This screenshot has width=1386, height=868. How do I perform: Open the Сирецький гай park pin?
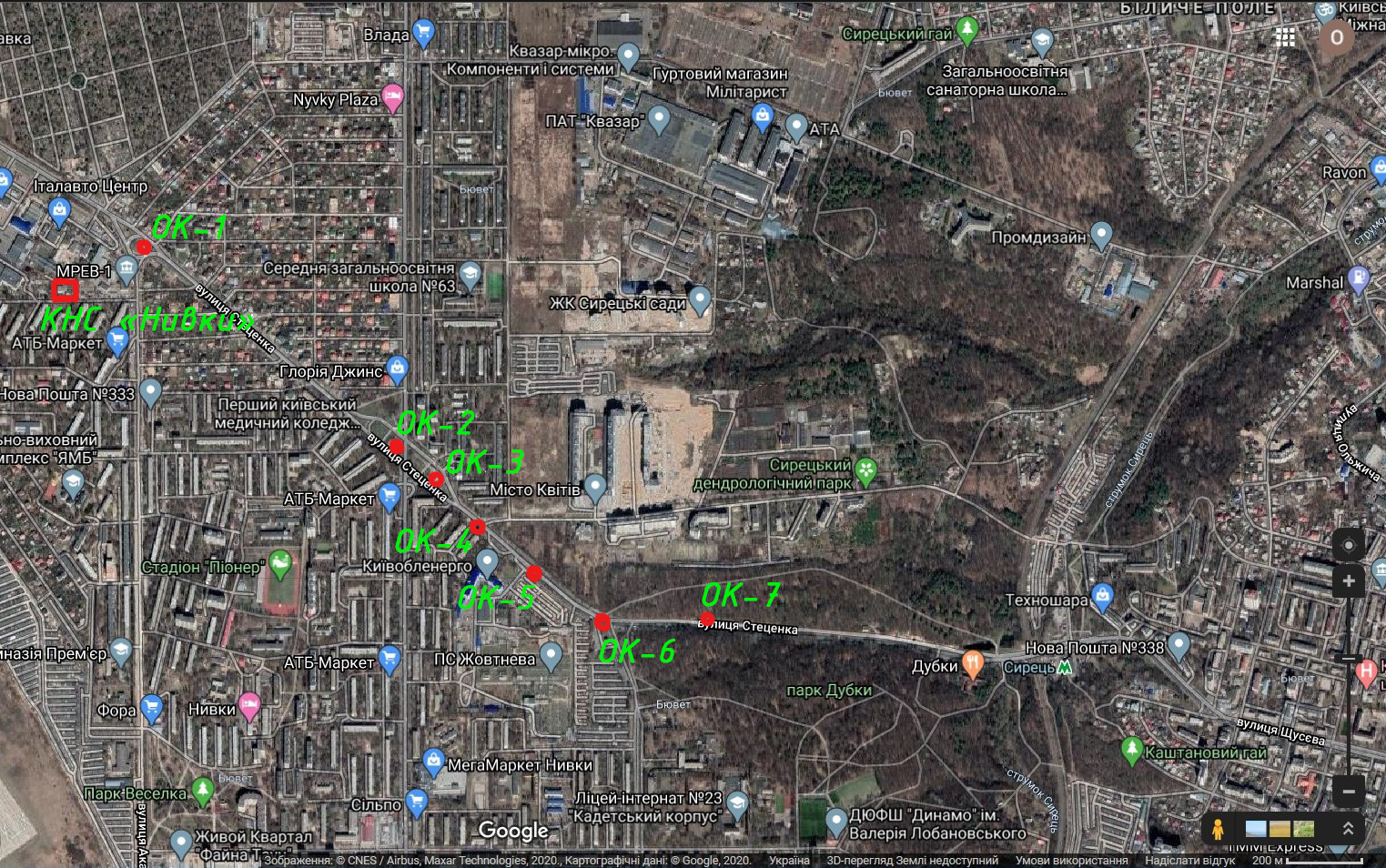[967, 31]
